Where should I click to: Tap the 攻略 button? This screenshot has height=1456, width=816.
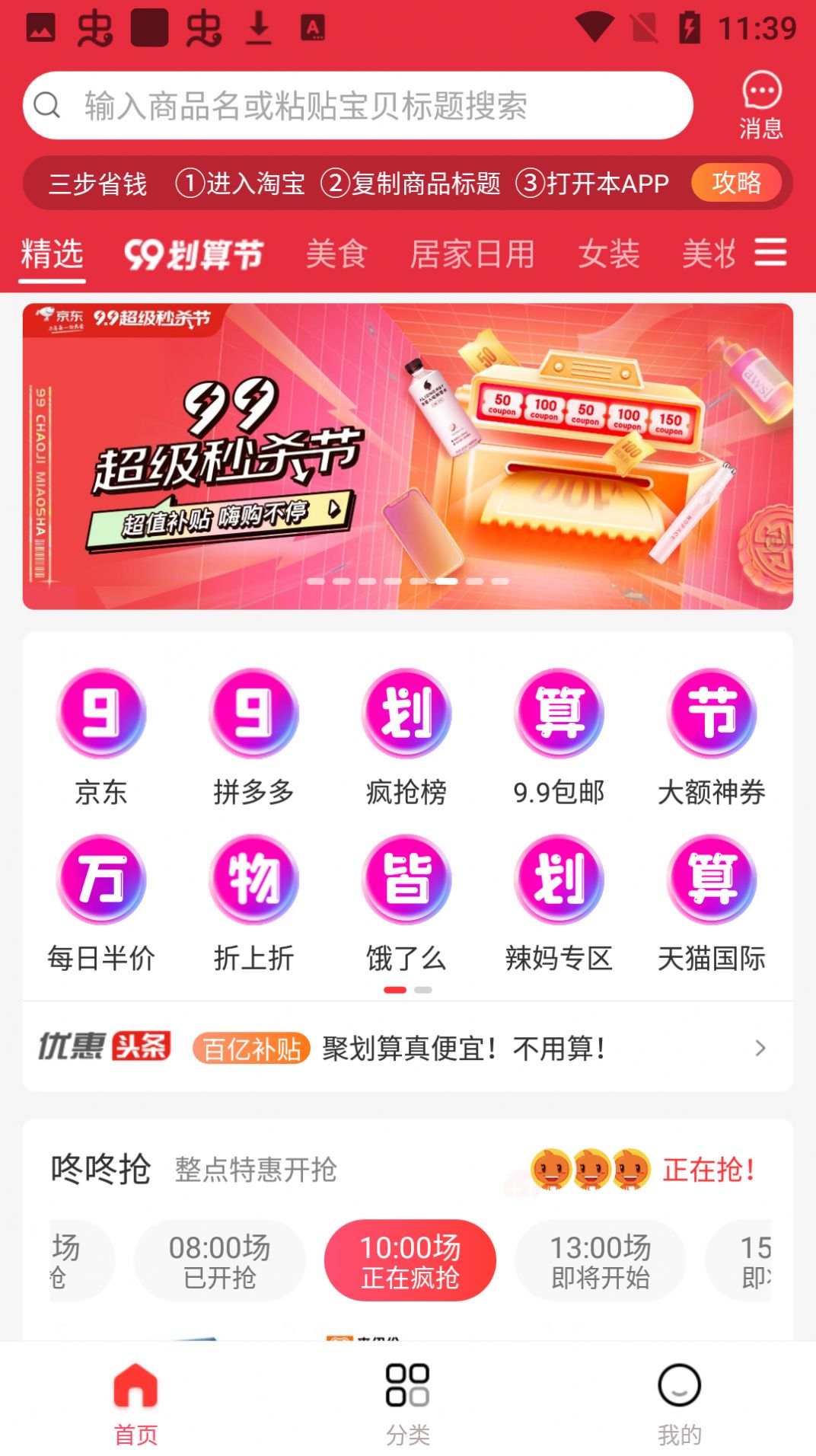(737, 183)
